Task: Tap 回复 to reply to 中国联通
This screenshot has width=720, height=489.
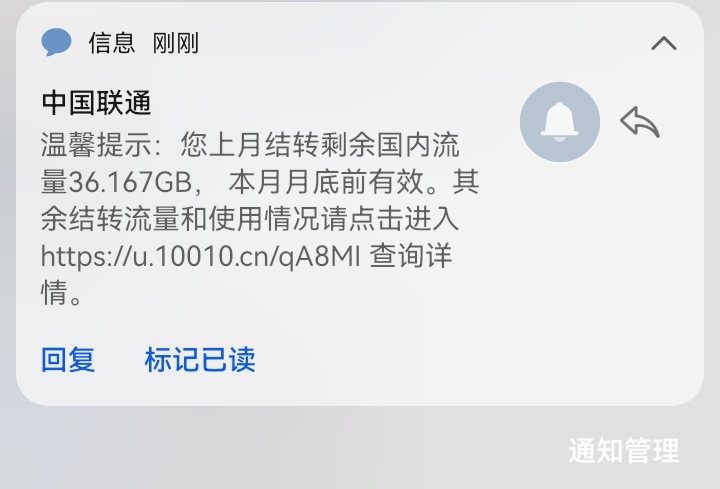Action: [x=68, y=360]
